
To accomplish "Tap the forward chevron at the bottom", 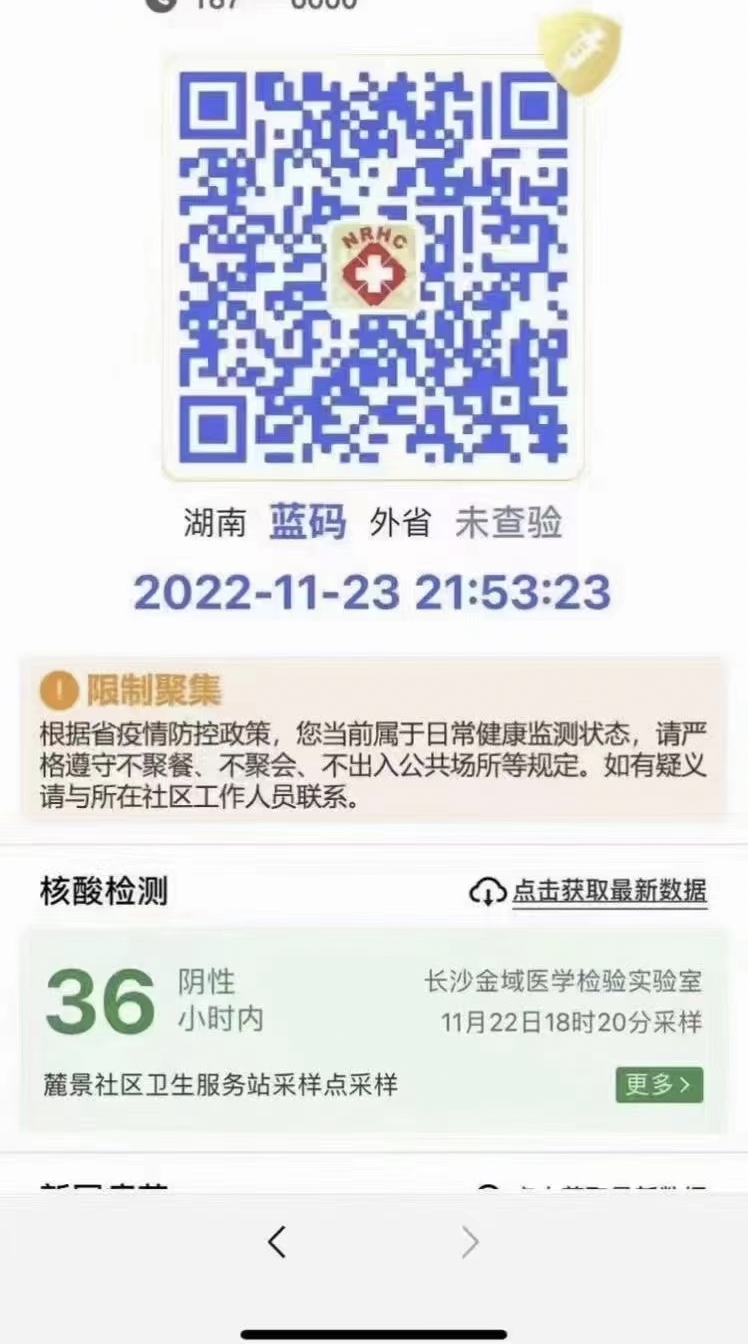I will click(x=468, y=1241).
